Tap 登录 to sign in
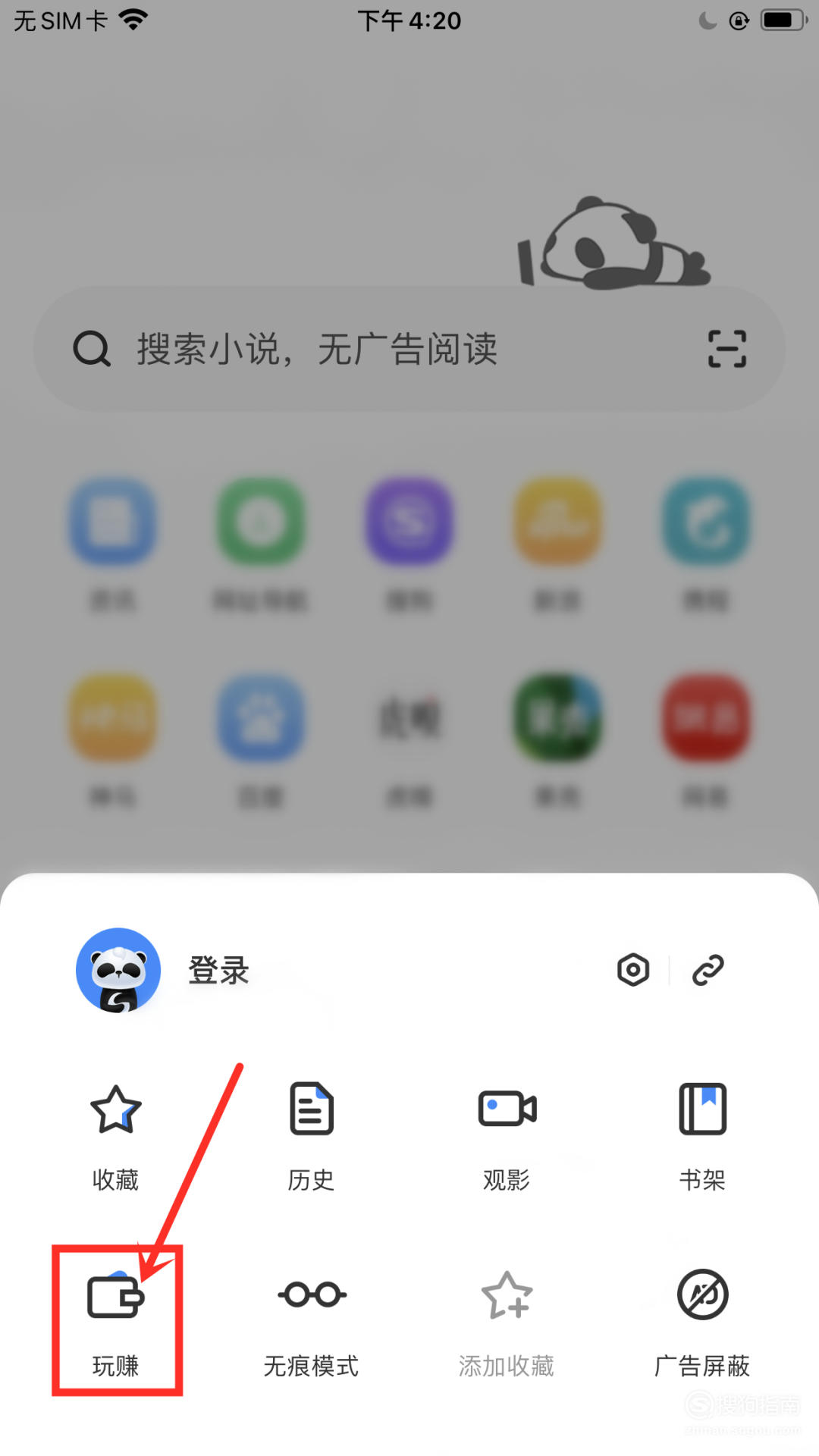Image resolution: width=819 pixels, height=1456 pixels. click(218, 970)
